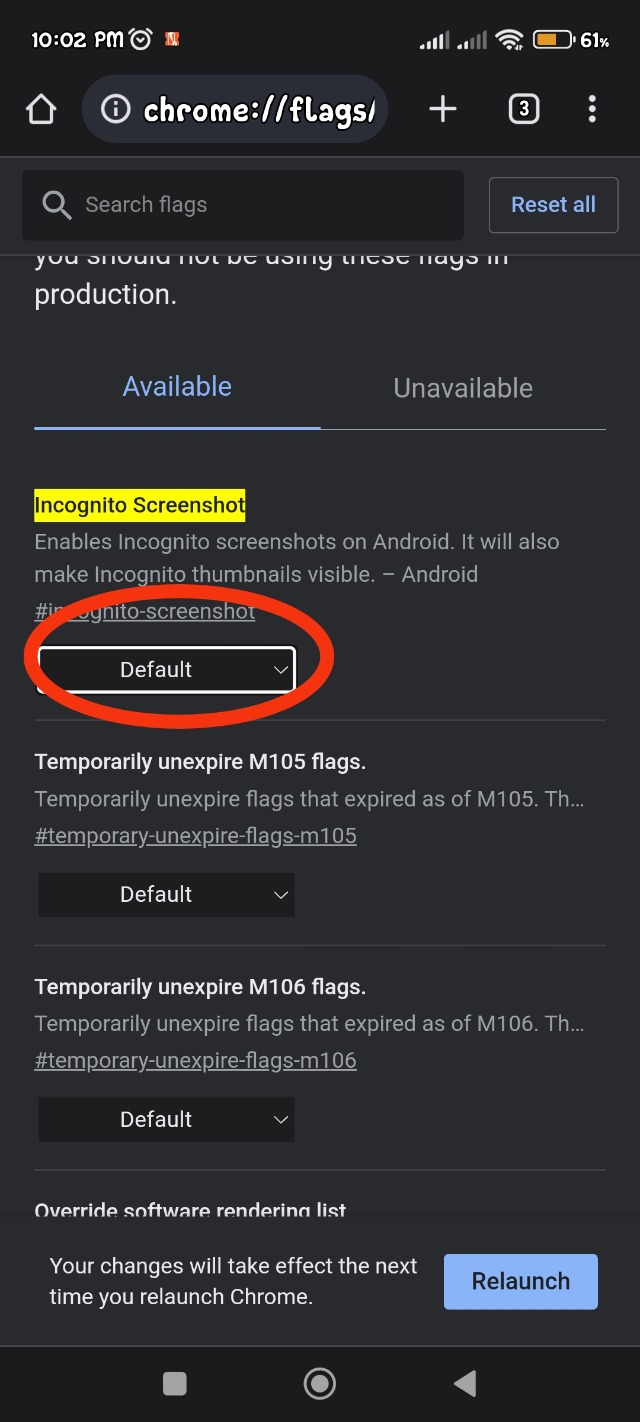
Task: Tap the system back button
Action: pyautogui.click(x=465, y=1383)
